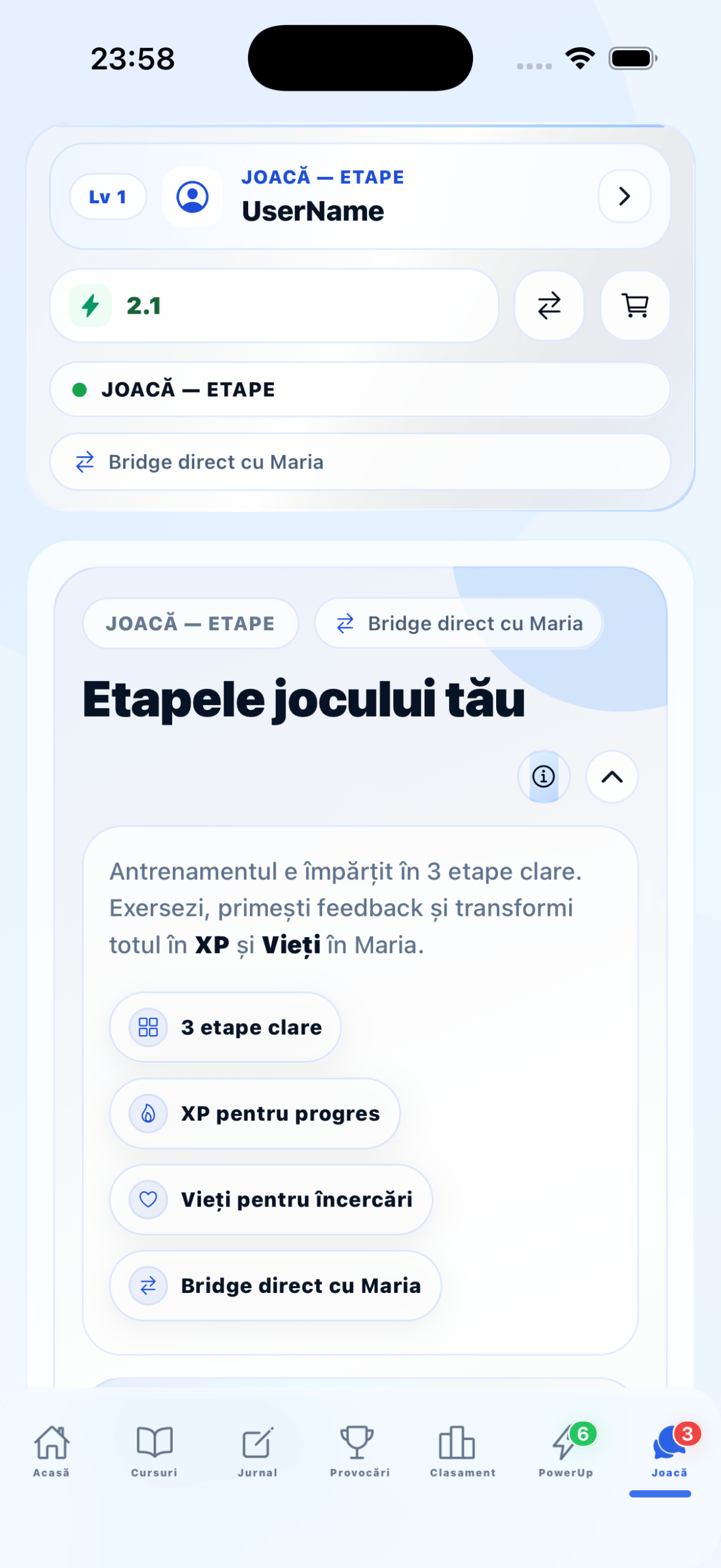Screen dimensions: 721x1568
Task: Open the shopping cart
Action: (634, 306)
